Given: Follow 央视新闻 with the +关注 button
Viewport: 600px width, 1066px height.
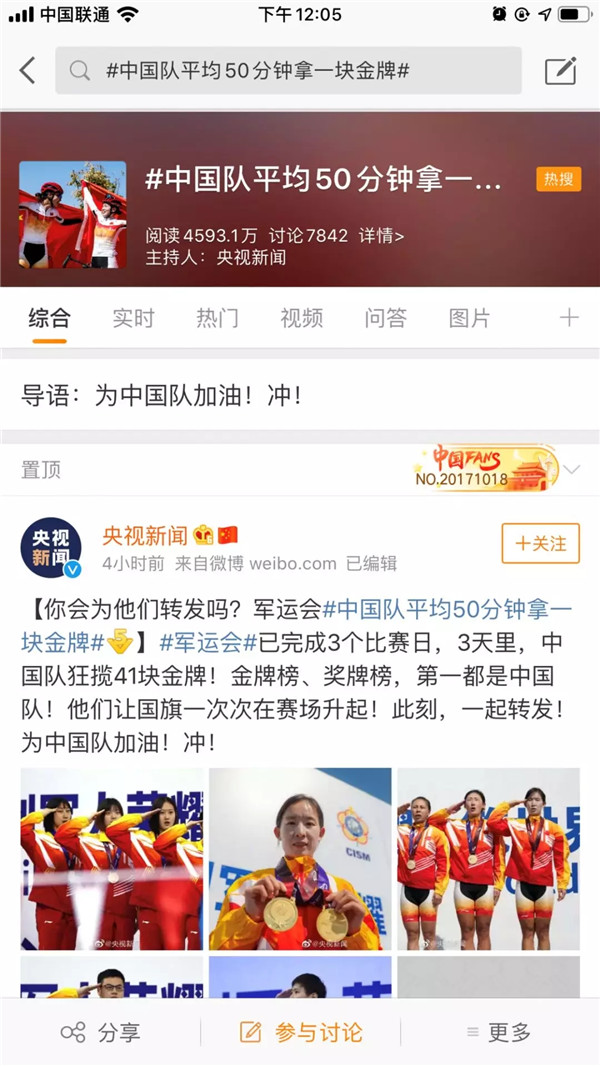Looking at the screenshot, I should [x=540, y=543].
